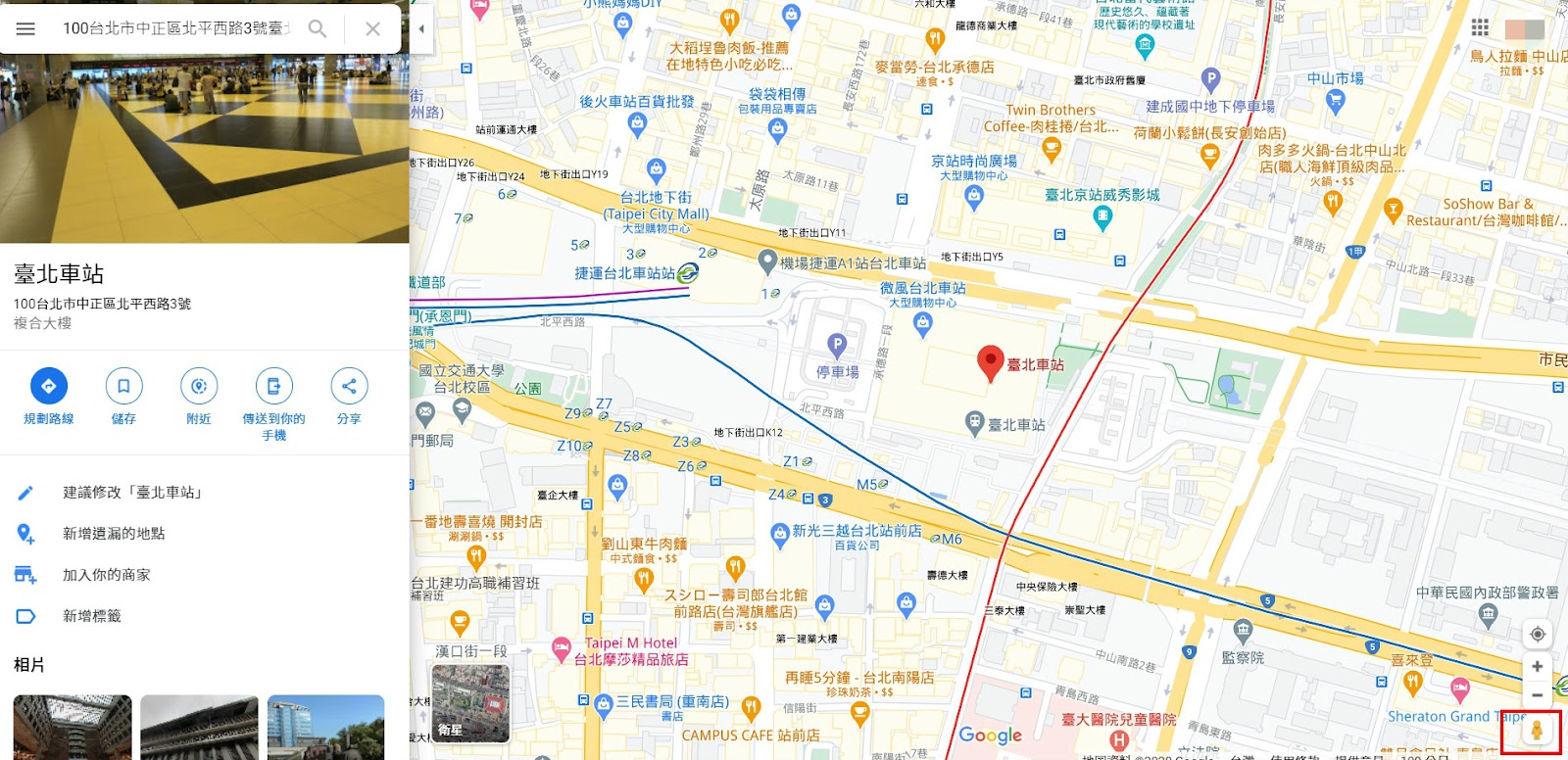Open the Google apps grid
The width and height of the screenshot is (1568, 760).
(x=1480, y=27)
